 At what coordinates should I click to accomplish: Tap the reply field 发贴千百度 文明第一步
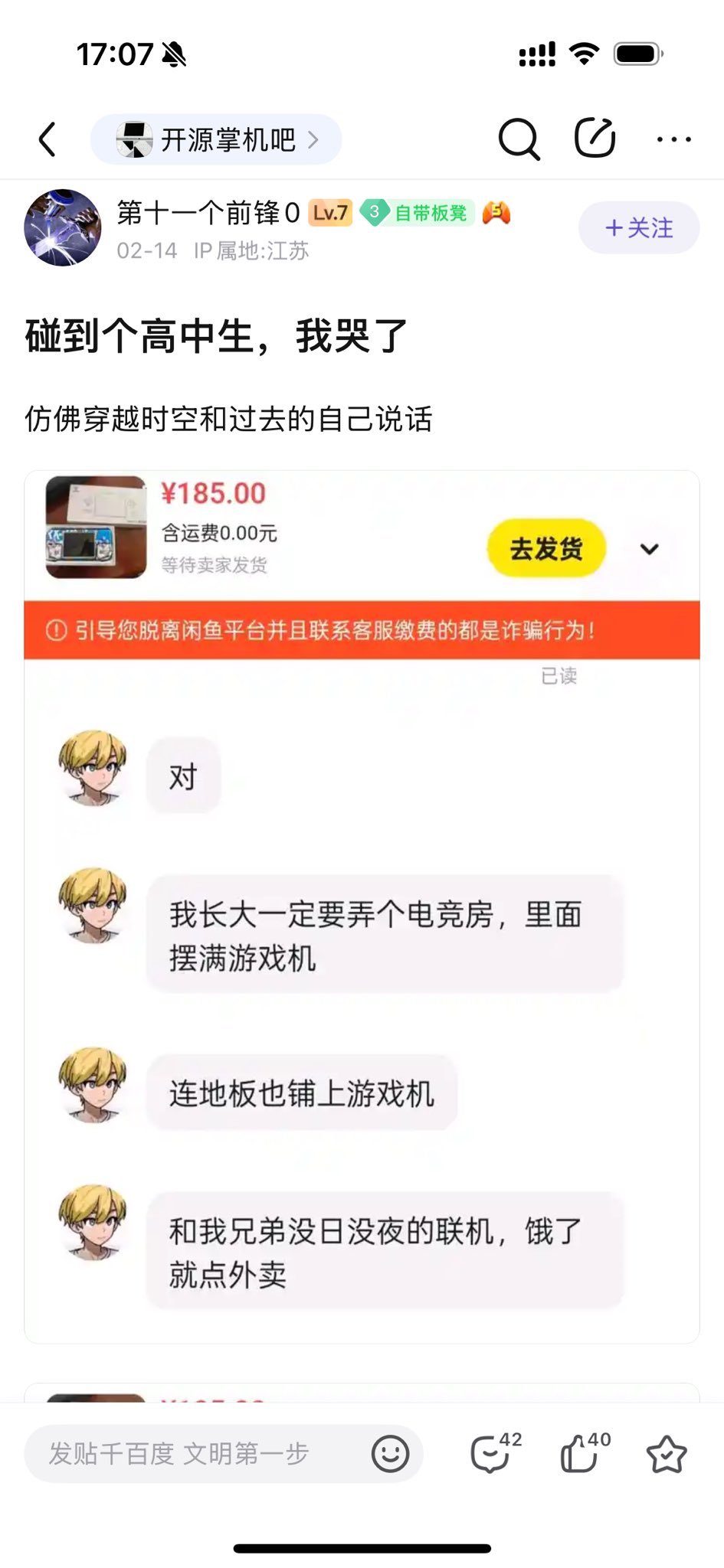click(x=192, y=1453)
